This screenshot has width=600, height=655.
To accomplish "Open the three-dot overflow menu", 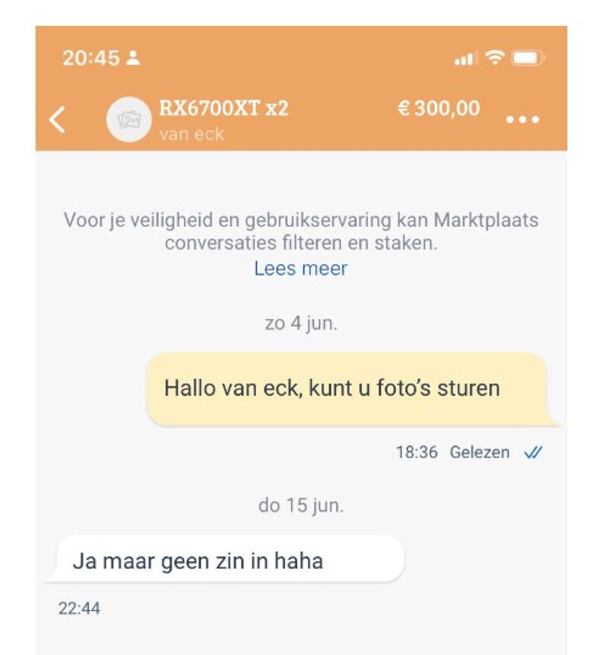I will point(522,120).
